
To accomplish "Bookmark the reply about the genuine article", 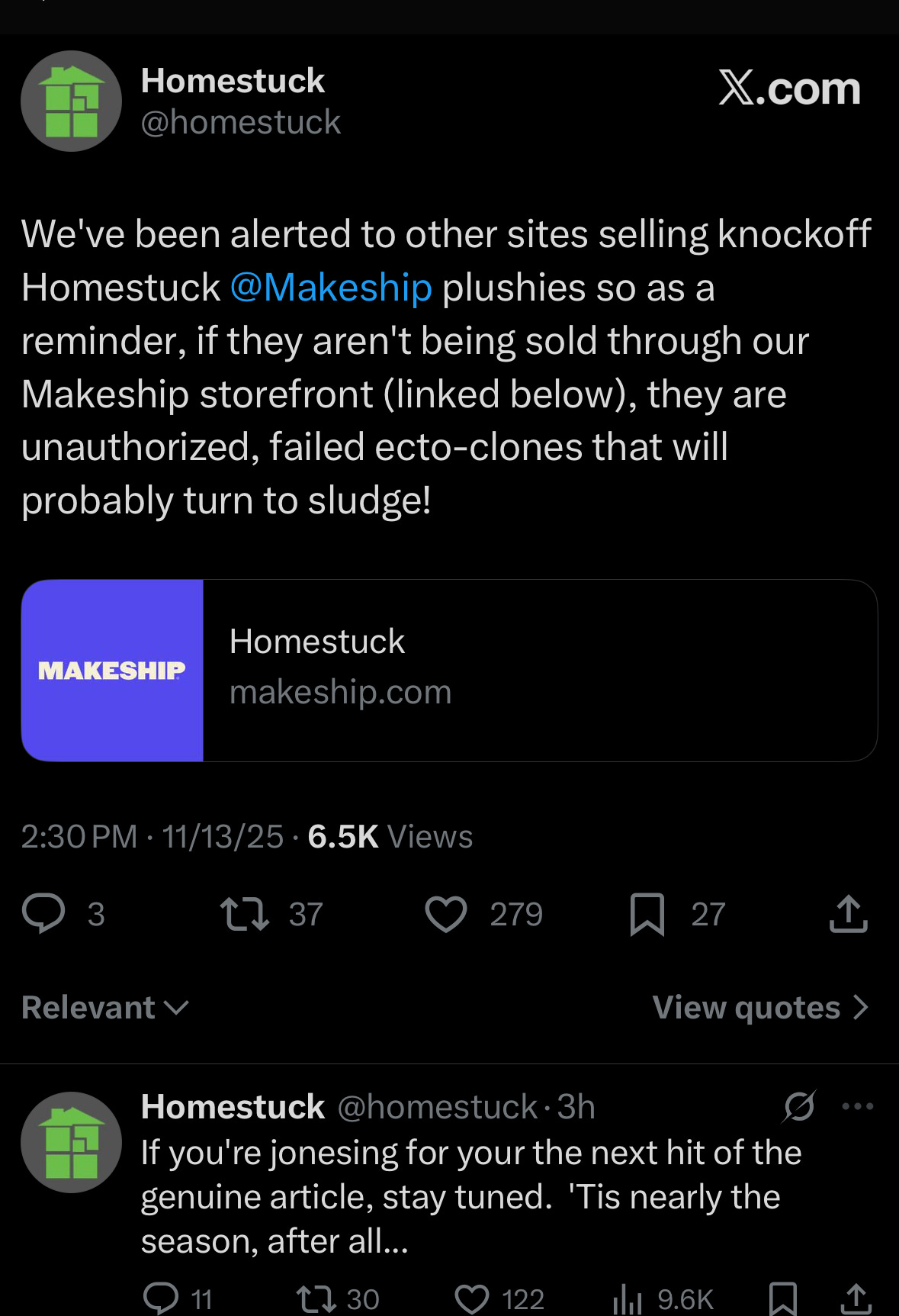I will click(x=783, y=1298).
